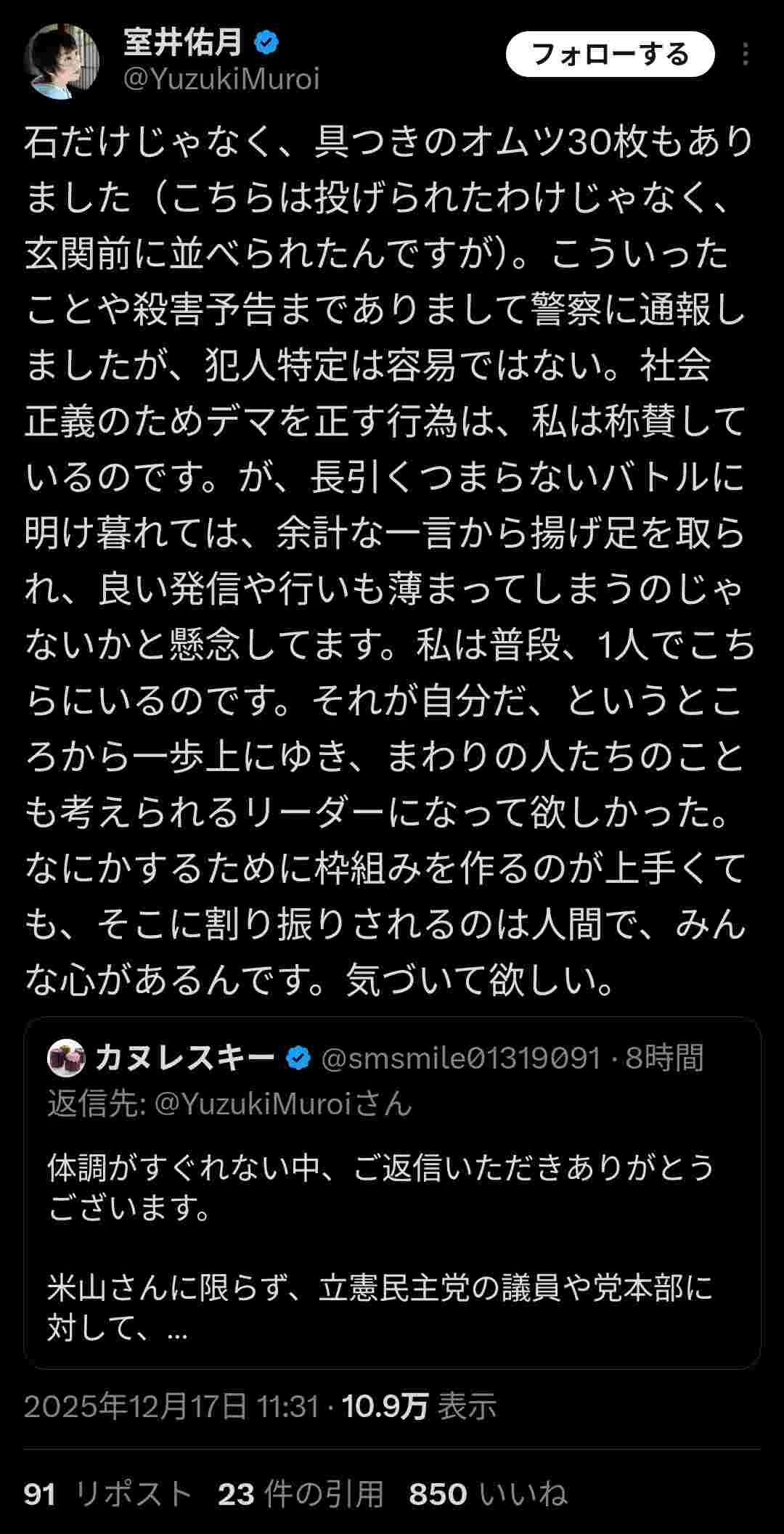Open the post's overflow menu

click(x=746, y=54)
